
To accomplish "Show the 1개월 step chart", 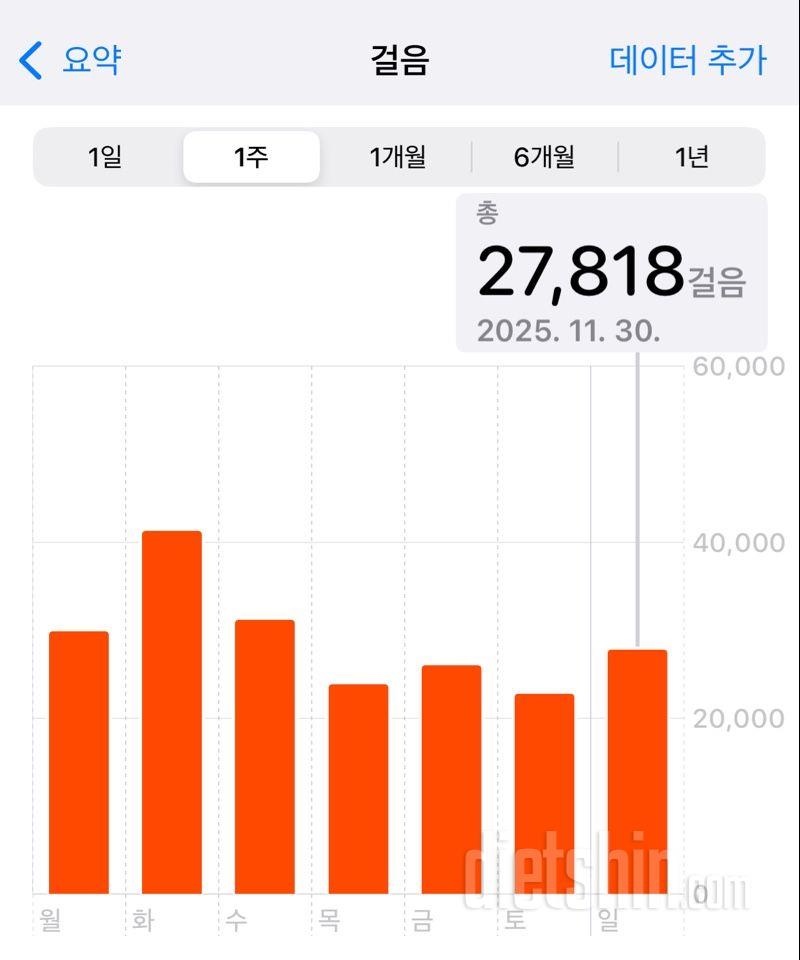I will pyautogui.click(x=397, y=157).
